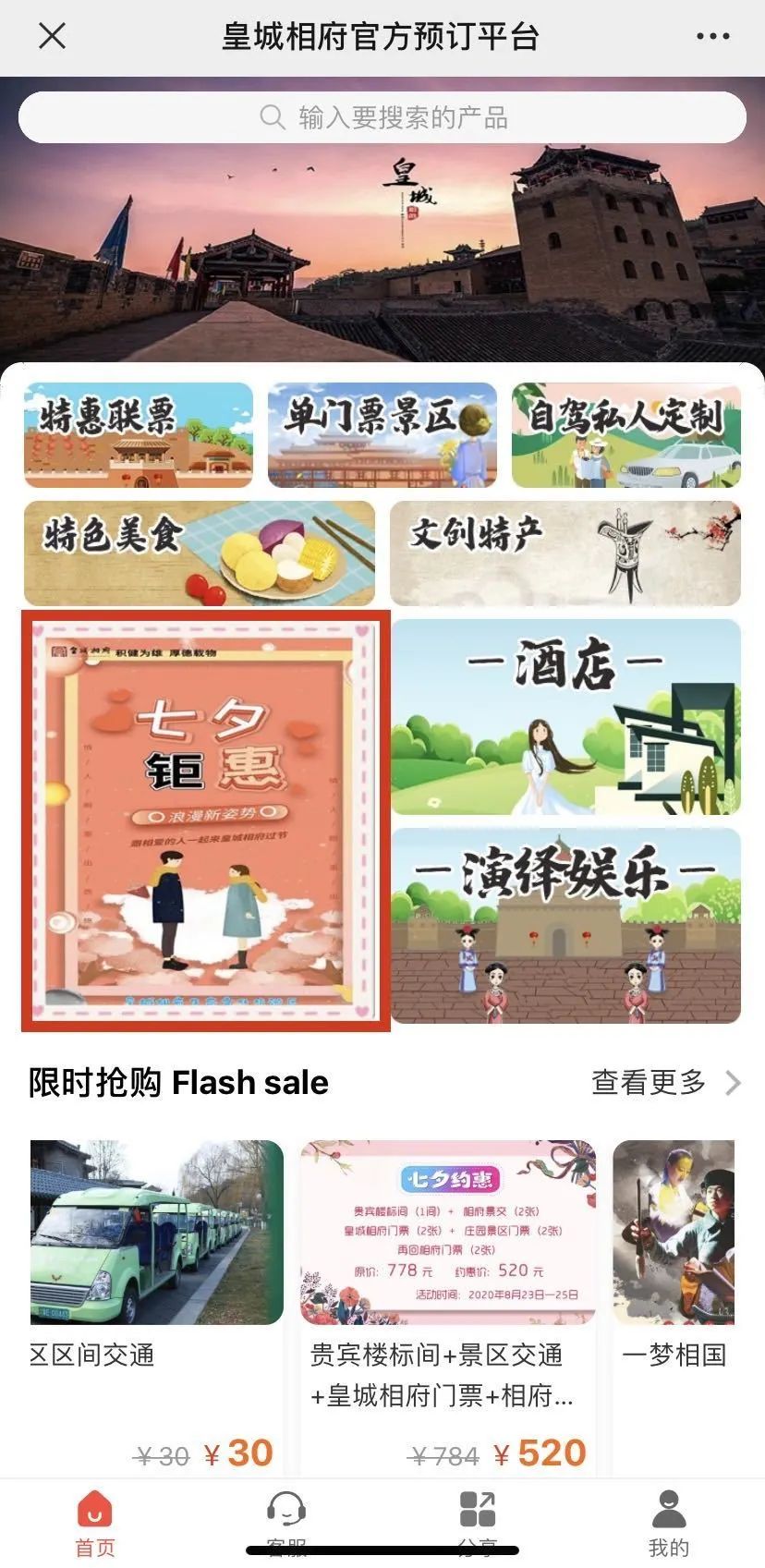The height and width of the screenshot is (1568, 765).
Task: Open the three-dot overflow menu
Action: pyautogui.click(x=712, y=37)
